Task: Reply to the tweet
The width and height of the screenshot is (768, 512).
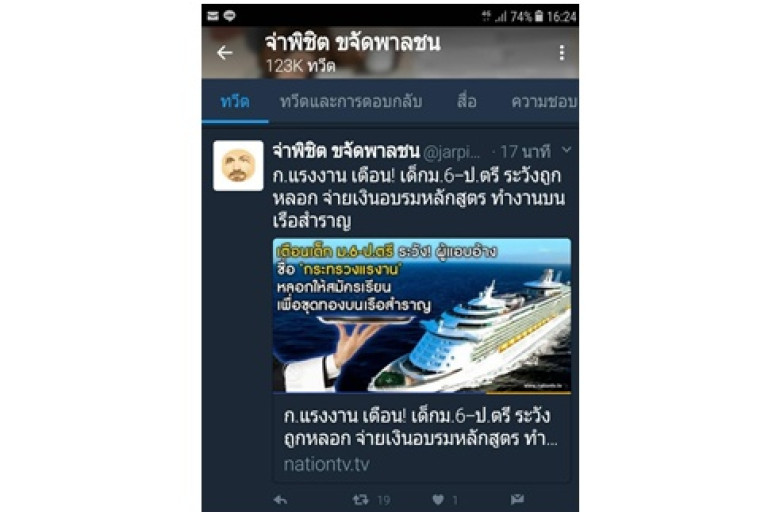Action: tap(281, 498)
